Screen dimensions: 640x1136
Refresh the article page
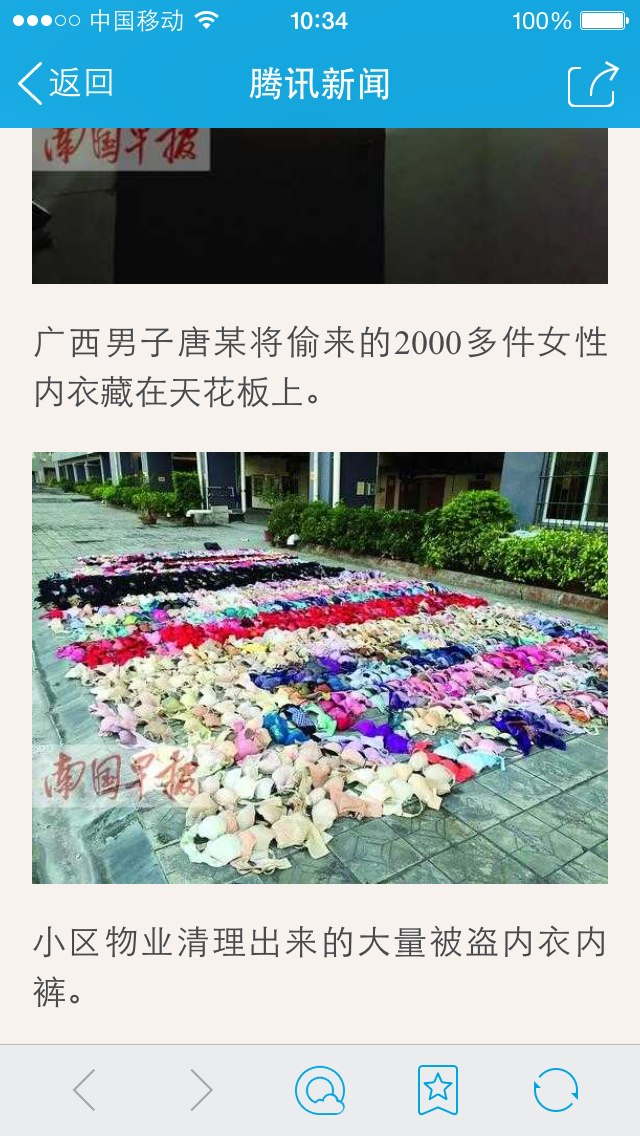[x=556, y=1090]
